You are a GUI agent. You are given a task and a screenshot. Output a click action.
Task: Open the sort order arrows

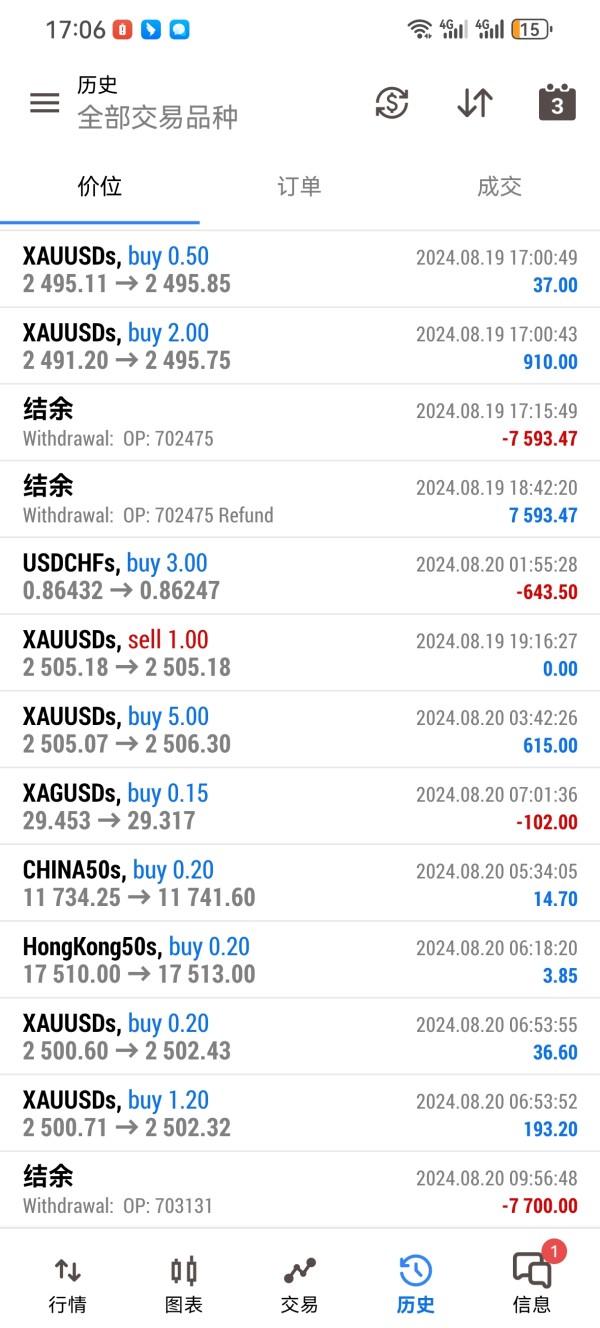[475, 103]
